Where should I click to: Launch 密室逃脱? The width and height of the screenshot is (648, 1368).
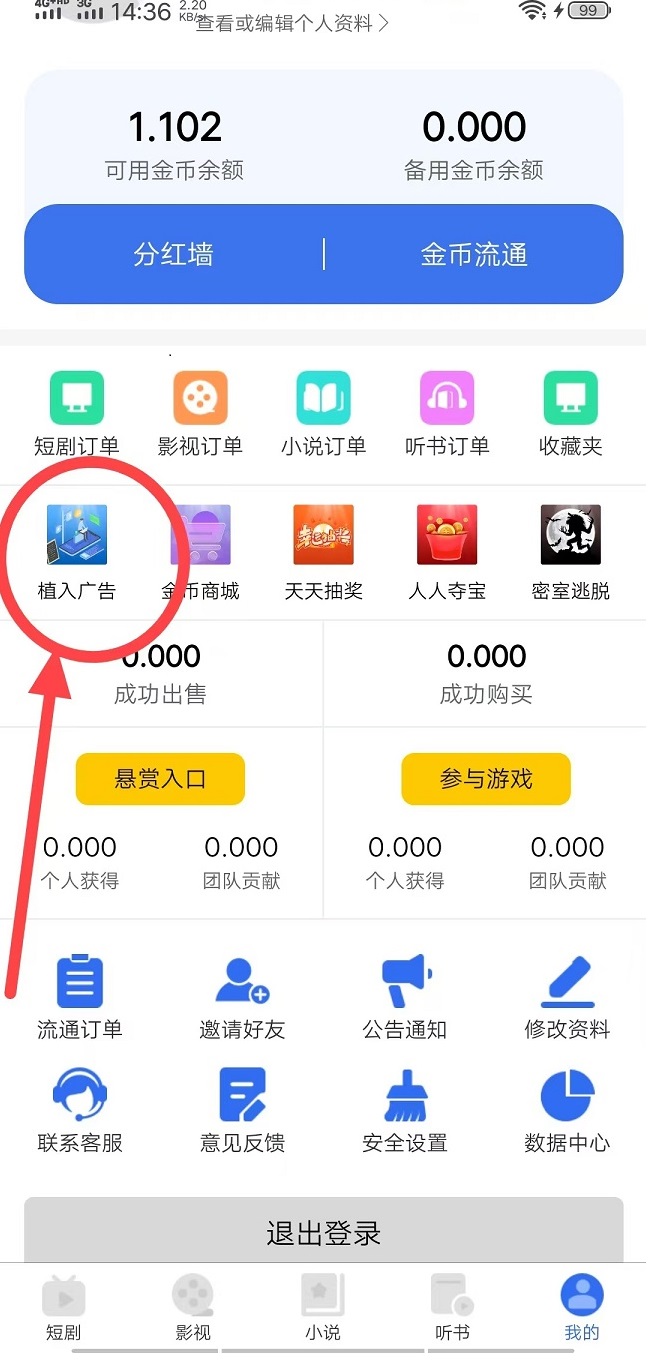tap(570, 552)
